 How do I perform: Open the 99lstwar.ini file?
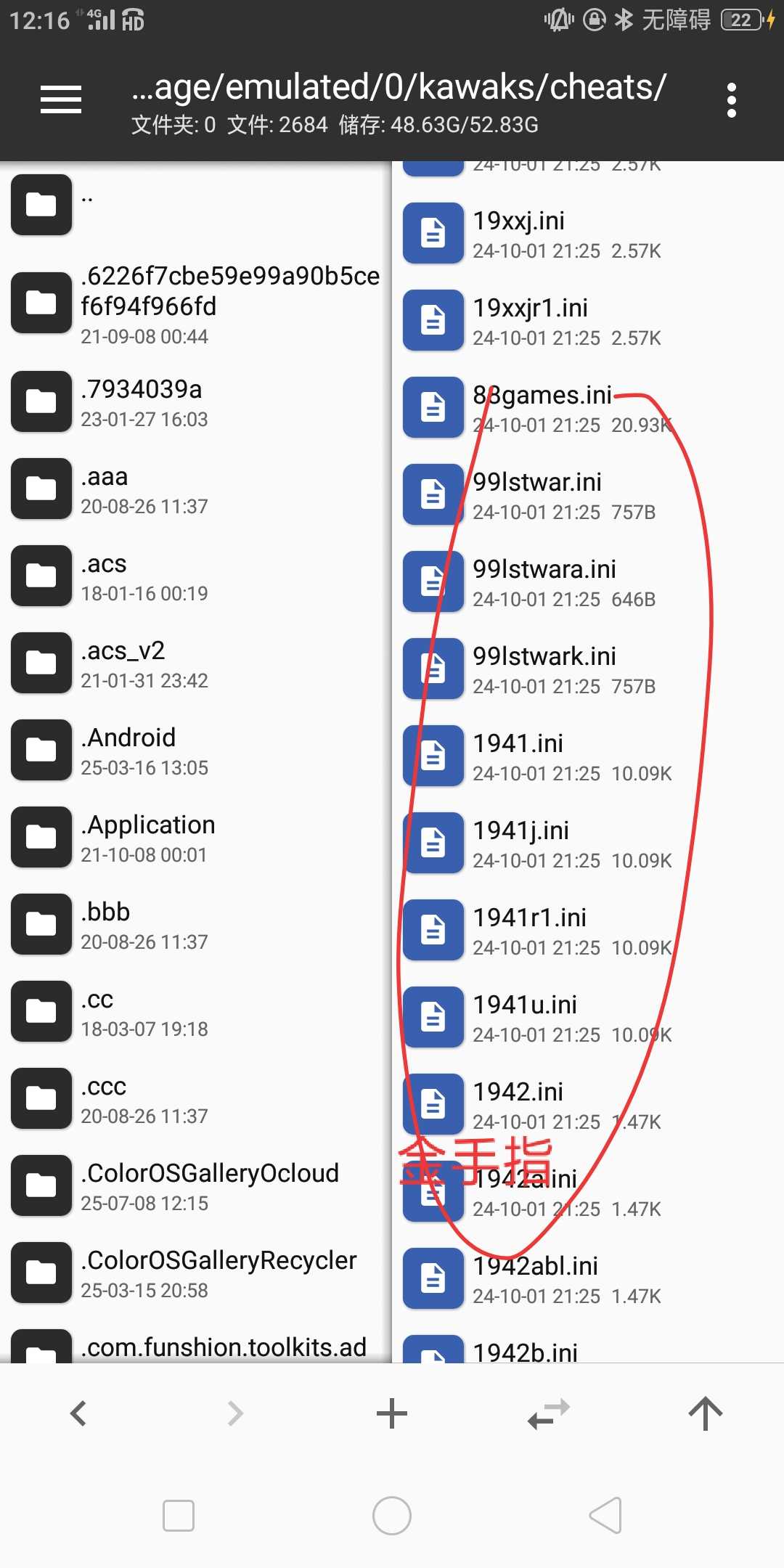click(x=588, y=495)
